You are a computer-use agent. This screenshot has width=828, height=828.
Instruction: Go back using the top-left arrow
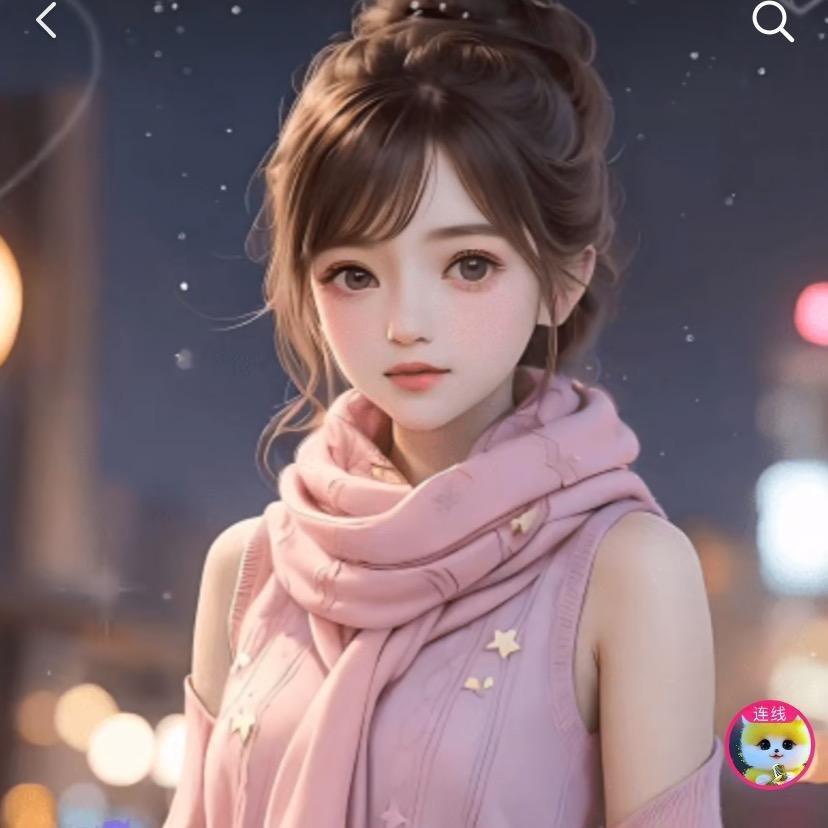pos(46,20)
